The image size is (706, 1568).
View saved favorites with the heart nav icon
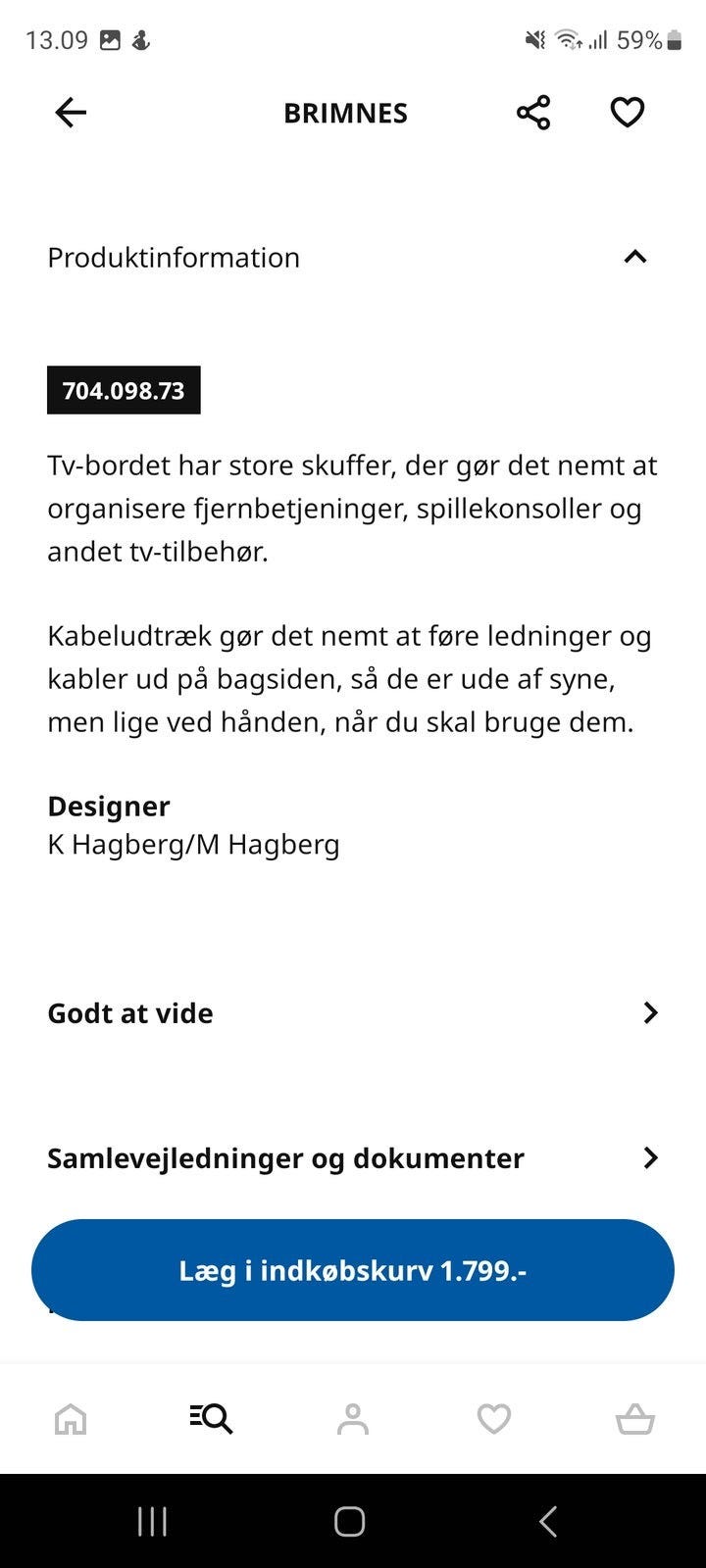493,1418
